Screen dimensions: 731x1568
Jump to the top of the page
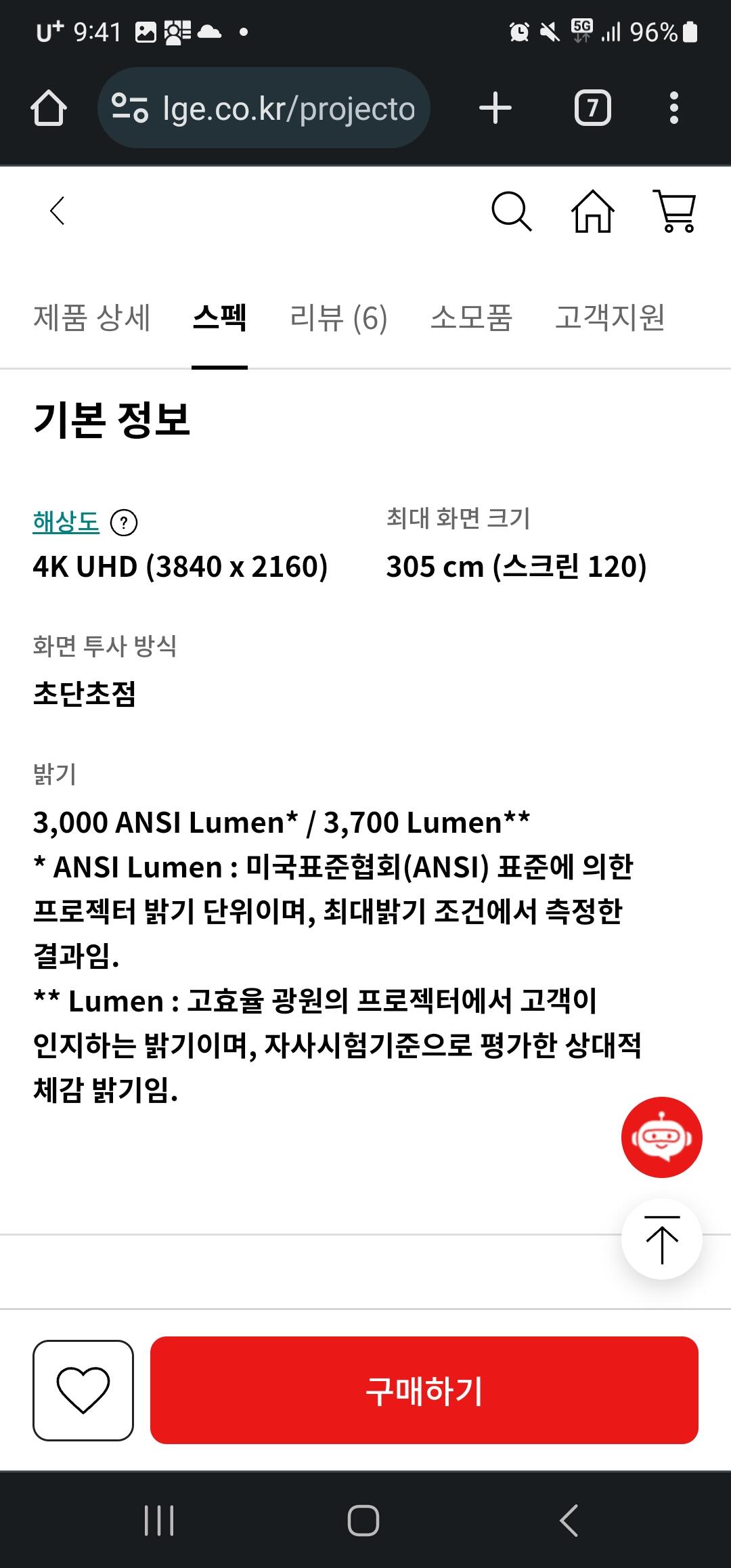click(x=662, y=1239)
